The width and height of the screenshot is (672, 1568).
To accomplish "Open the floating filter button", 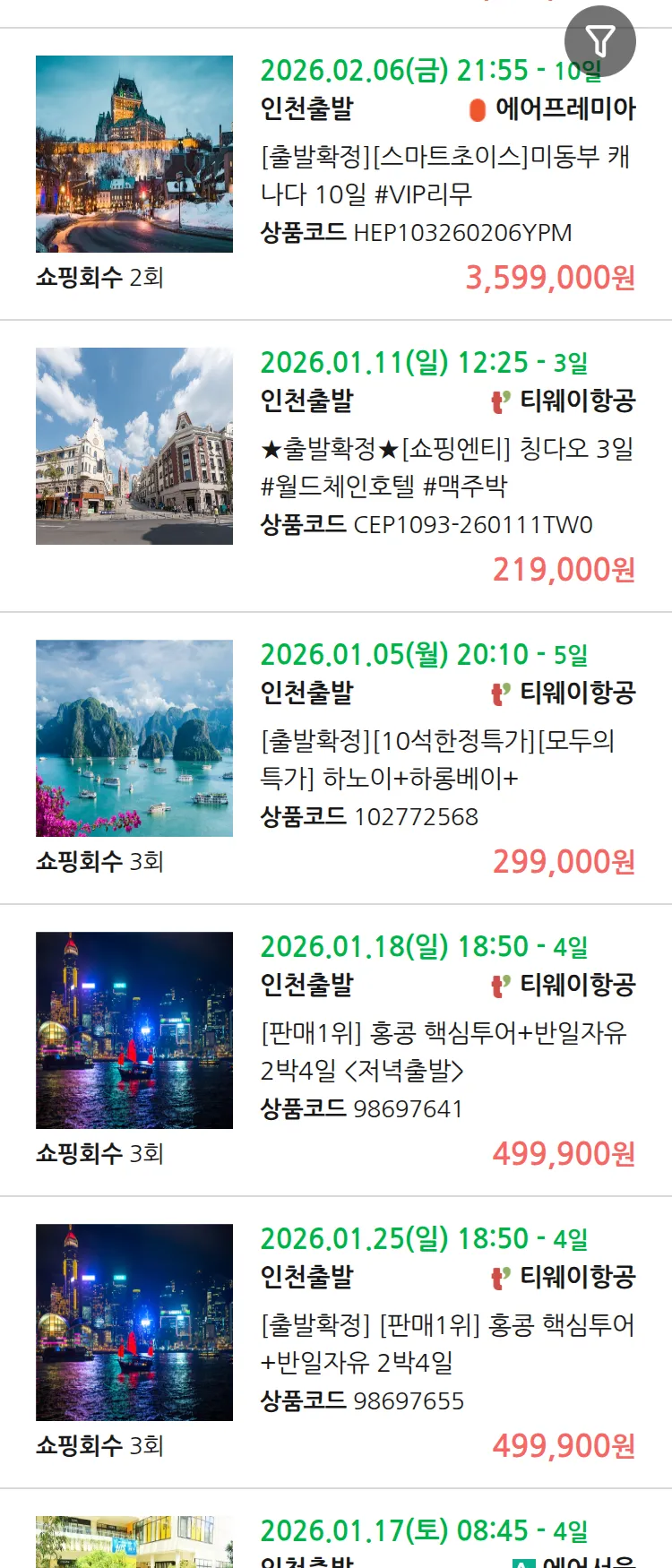I will 599,41.
